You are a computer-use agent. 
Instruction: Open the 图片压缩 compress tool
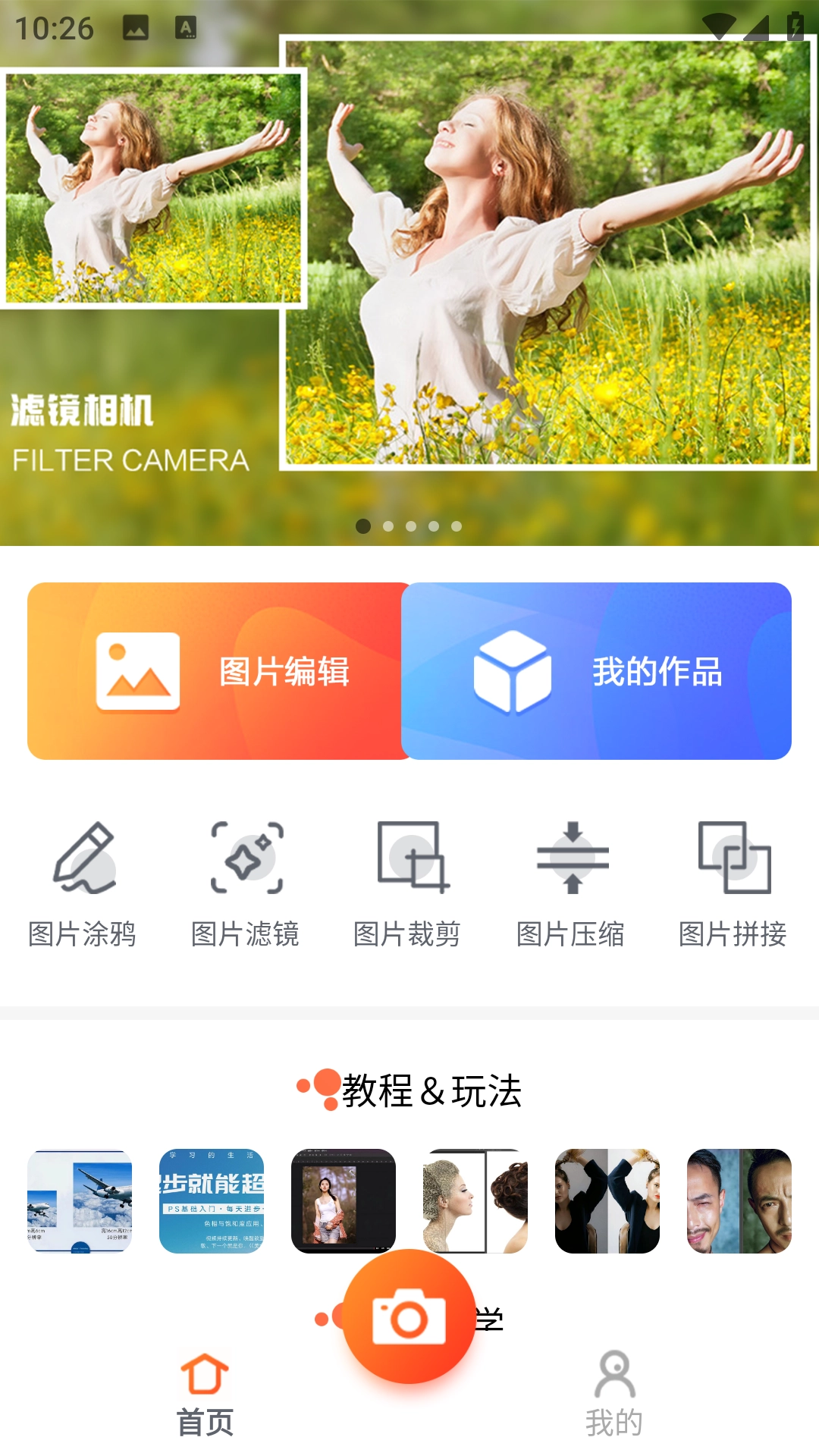(571, 884)
